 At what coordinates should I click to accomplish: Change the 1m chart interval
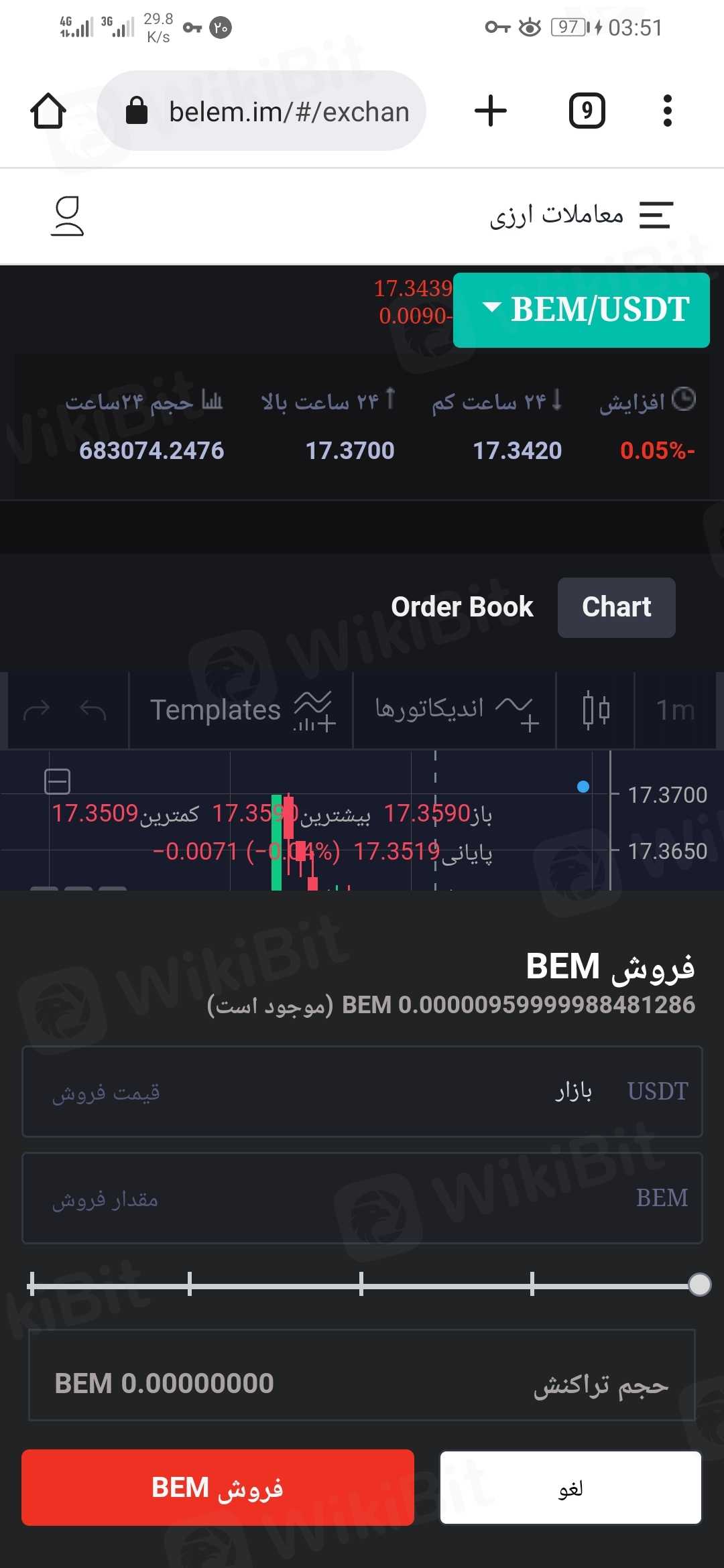674,710
